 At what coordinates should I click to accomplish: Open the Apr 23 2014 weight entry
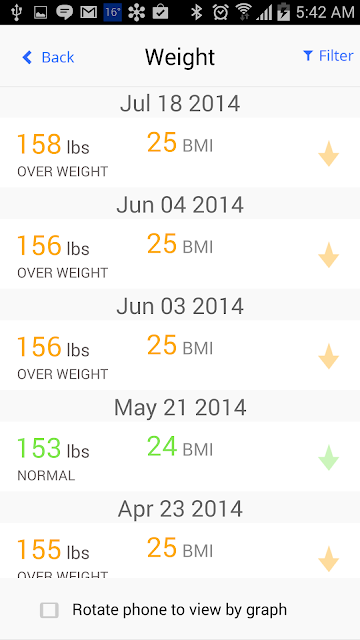point(180,550)
